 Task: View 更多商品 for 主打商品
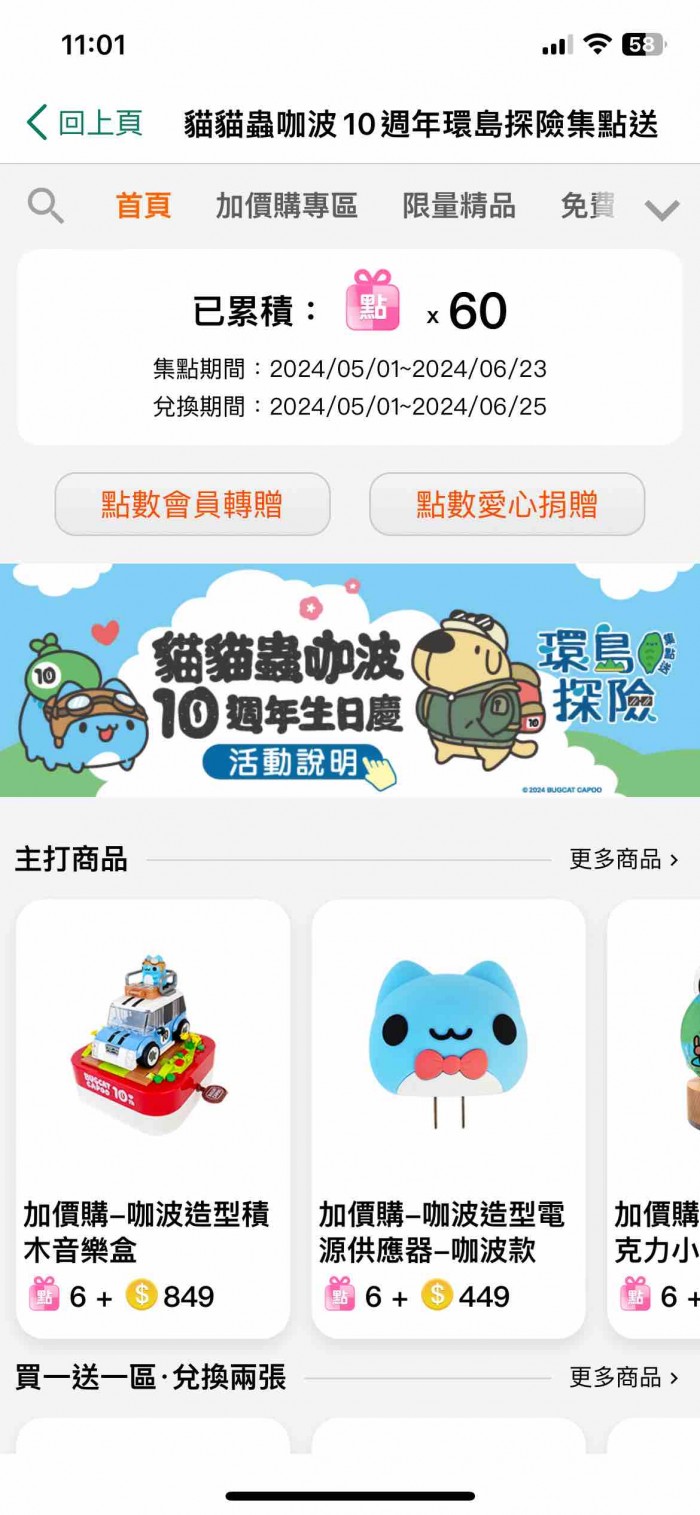[624, 859]
